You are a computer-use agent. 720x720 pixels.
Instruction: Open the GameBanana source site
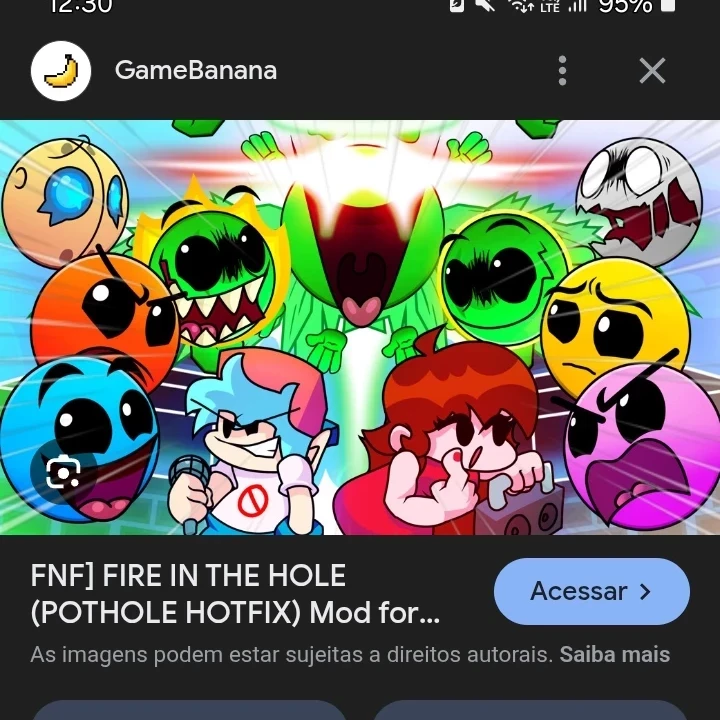tap(195, 71)
